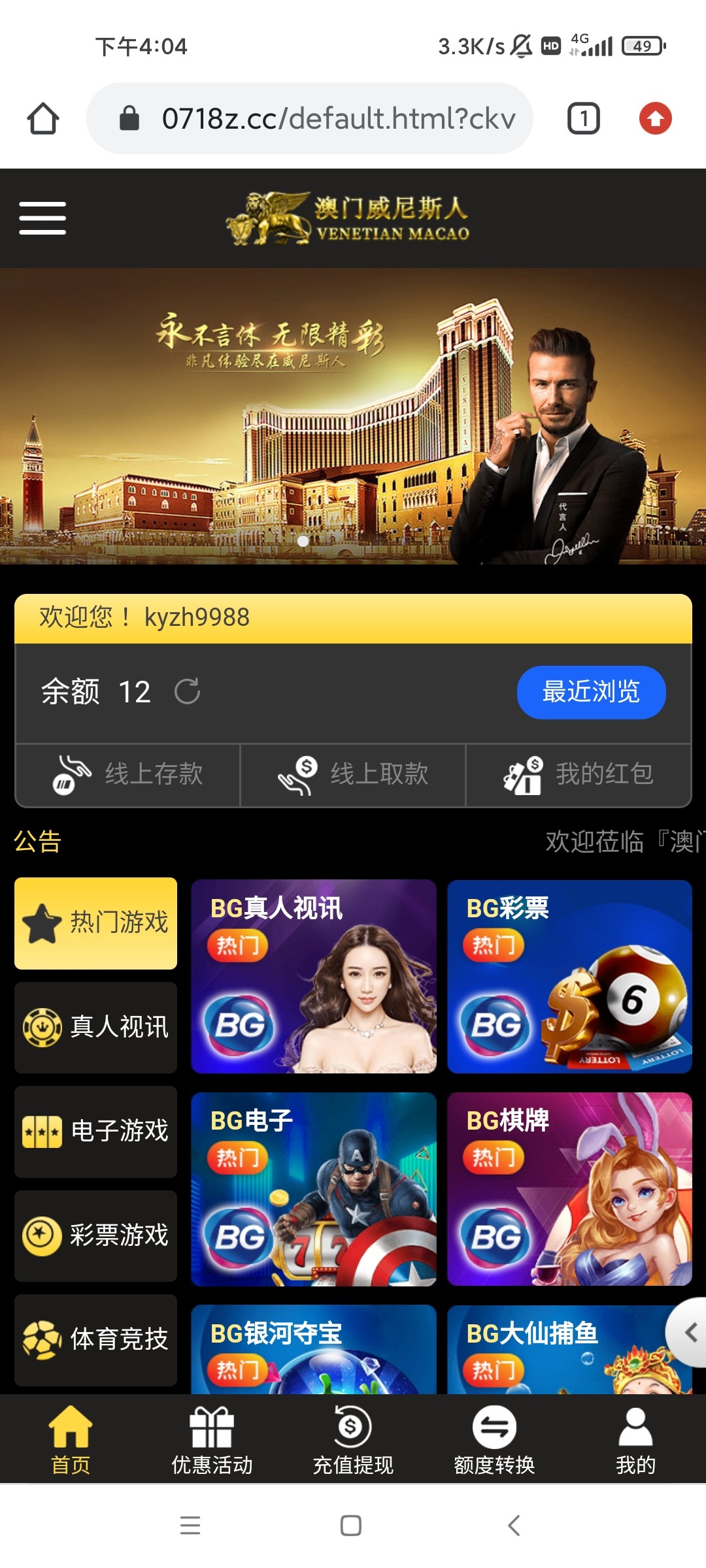Refresh the balance amount
The width and height of the screenshot is (706, 1568).
(x=188, y=691)
